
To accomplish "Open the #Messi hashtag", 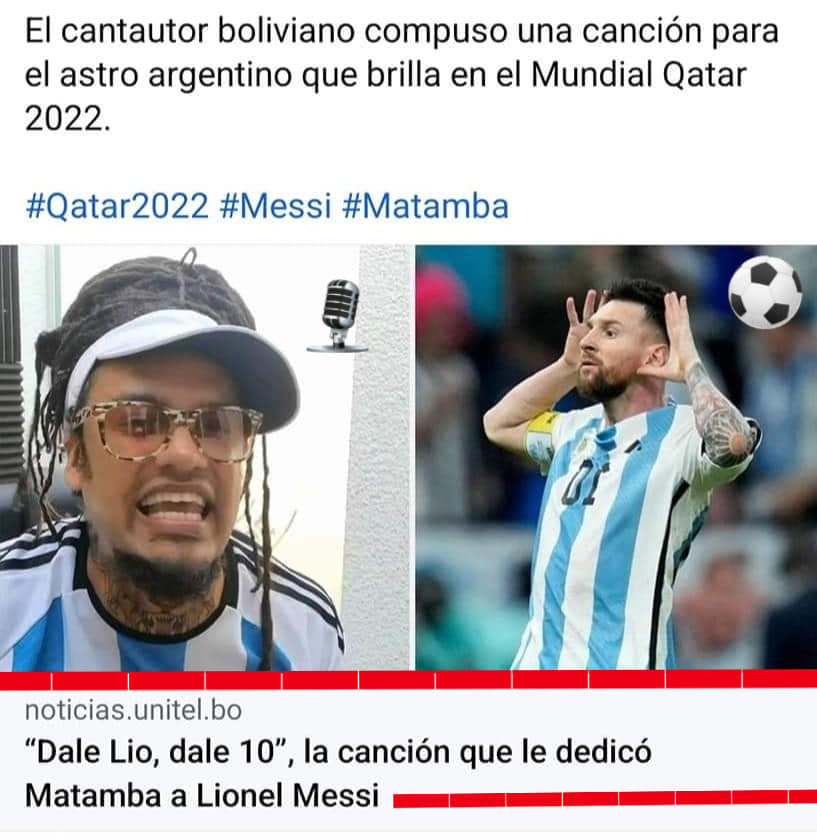I will coord(274,206).
